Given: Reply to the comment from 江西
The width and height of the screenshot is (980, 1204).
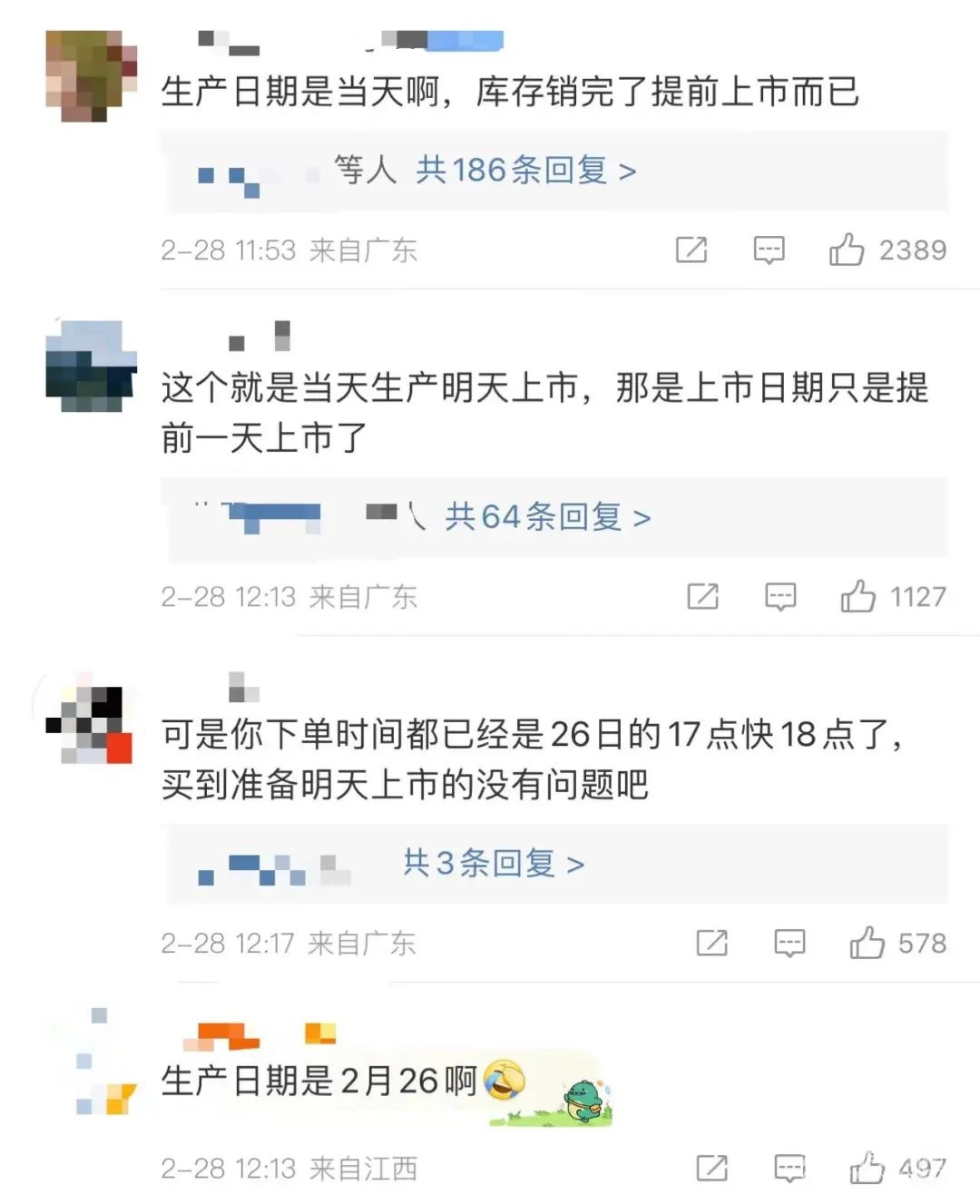Looking at the screenshot, I should pos(789,1168).
